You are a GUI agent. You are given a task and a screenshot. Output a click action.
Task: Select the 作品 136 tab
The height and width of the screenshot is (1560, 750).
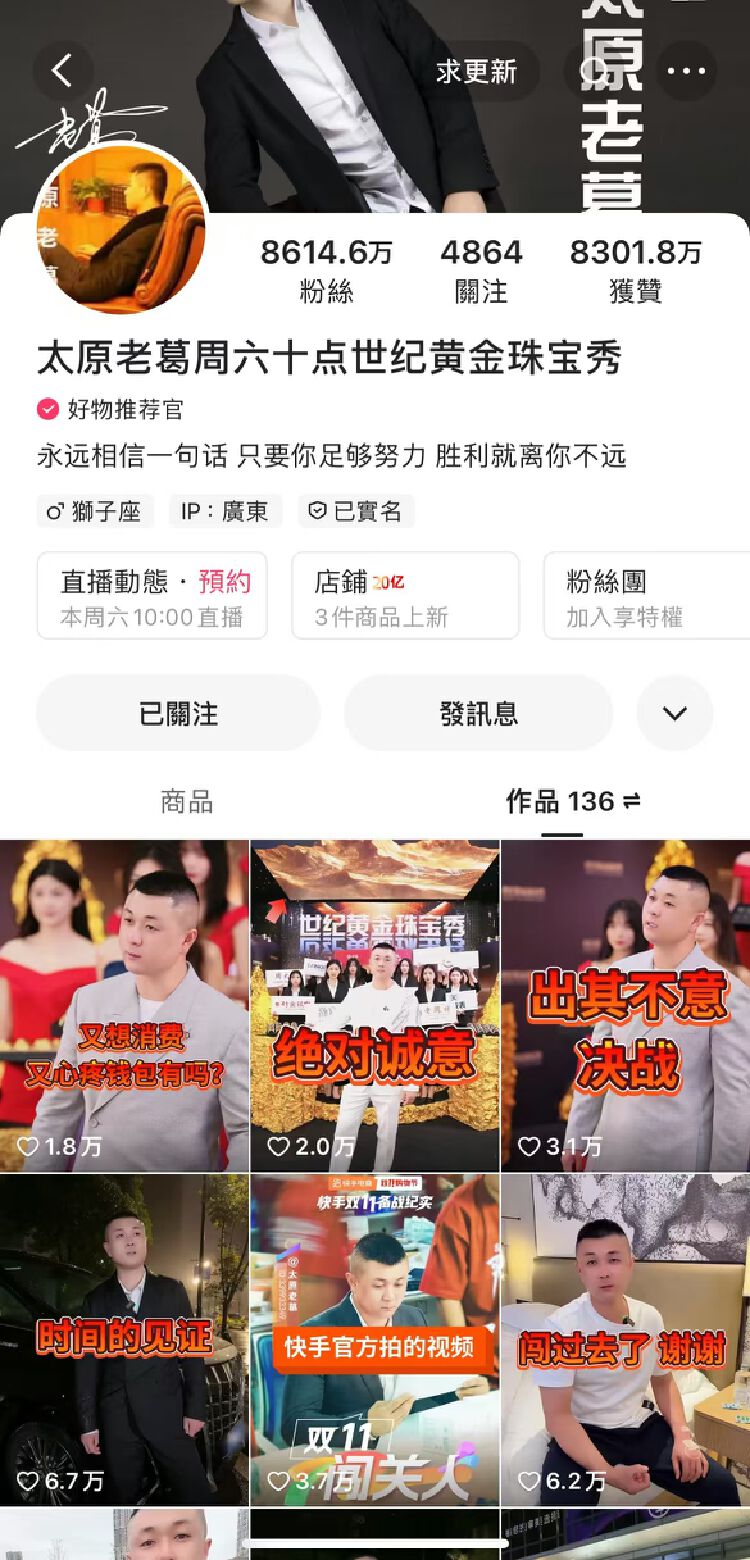pos(572,801)
